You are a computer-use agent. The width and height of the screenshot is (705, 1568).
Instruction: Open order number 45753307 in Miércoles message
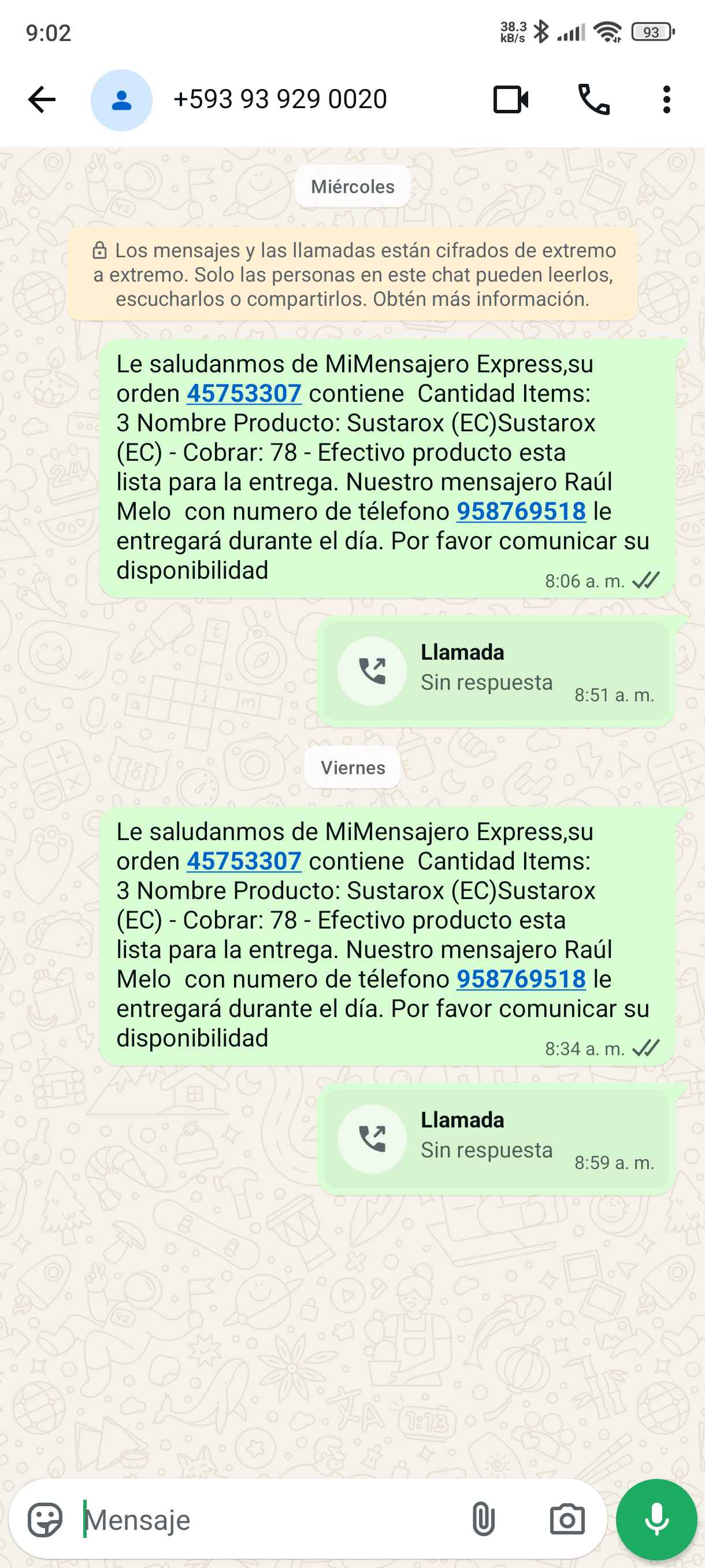(244, 394)
